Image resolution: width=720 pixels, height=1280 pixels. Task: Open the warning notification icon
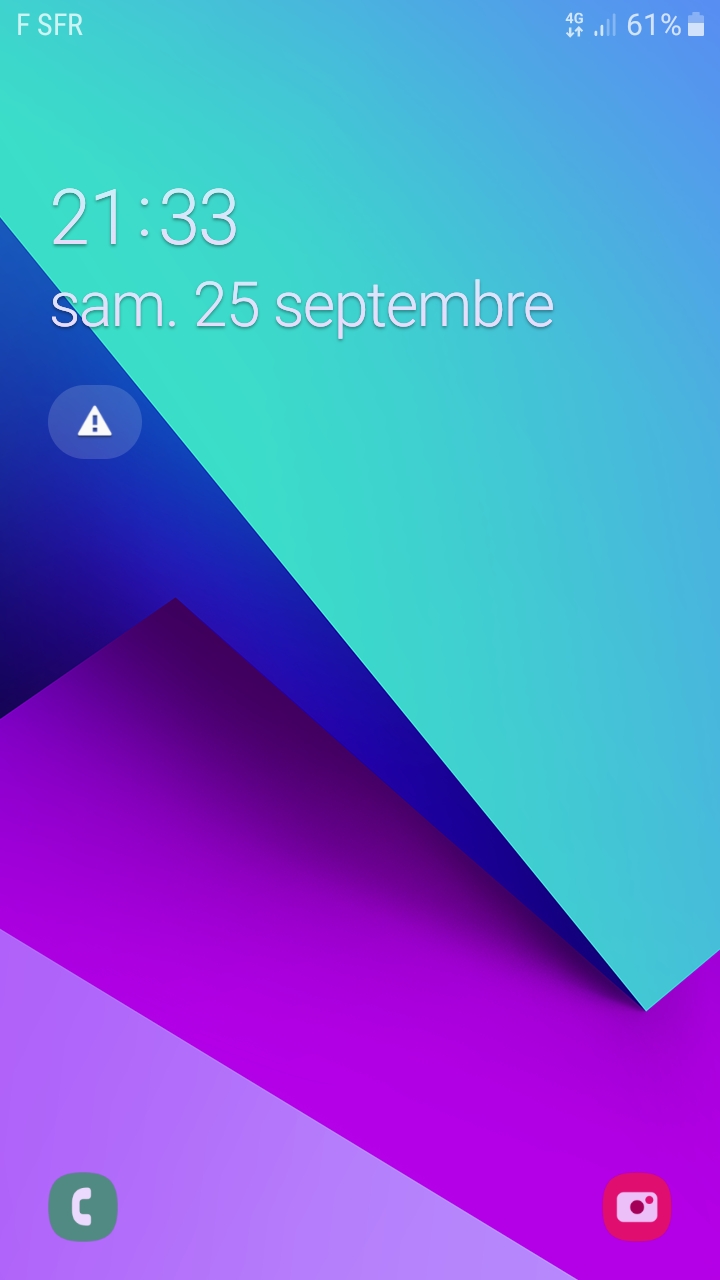pos(95,422)
